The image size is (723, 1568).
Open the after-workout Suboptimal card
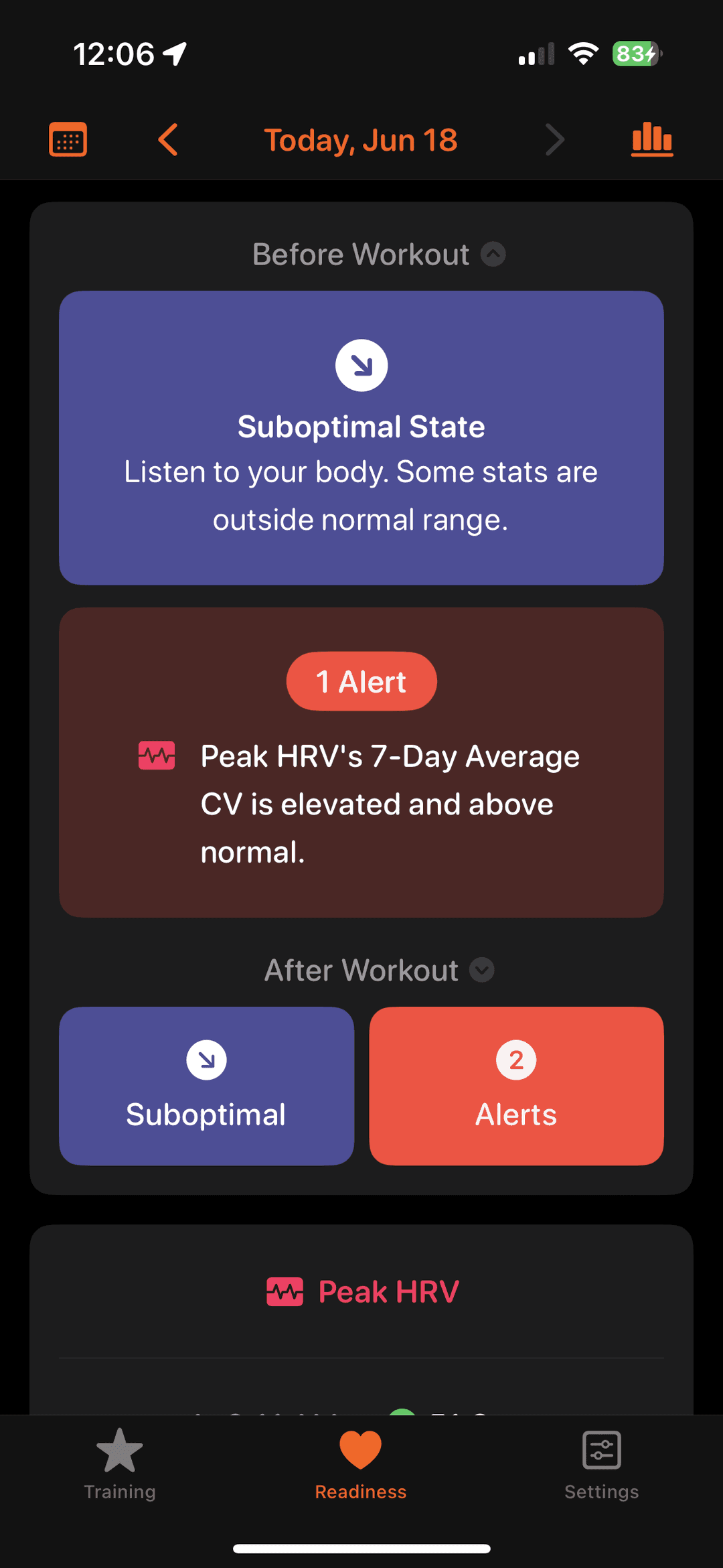coord(206,1086)
